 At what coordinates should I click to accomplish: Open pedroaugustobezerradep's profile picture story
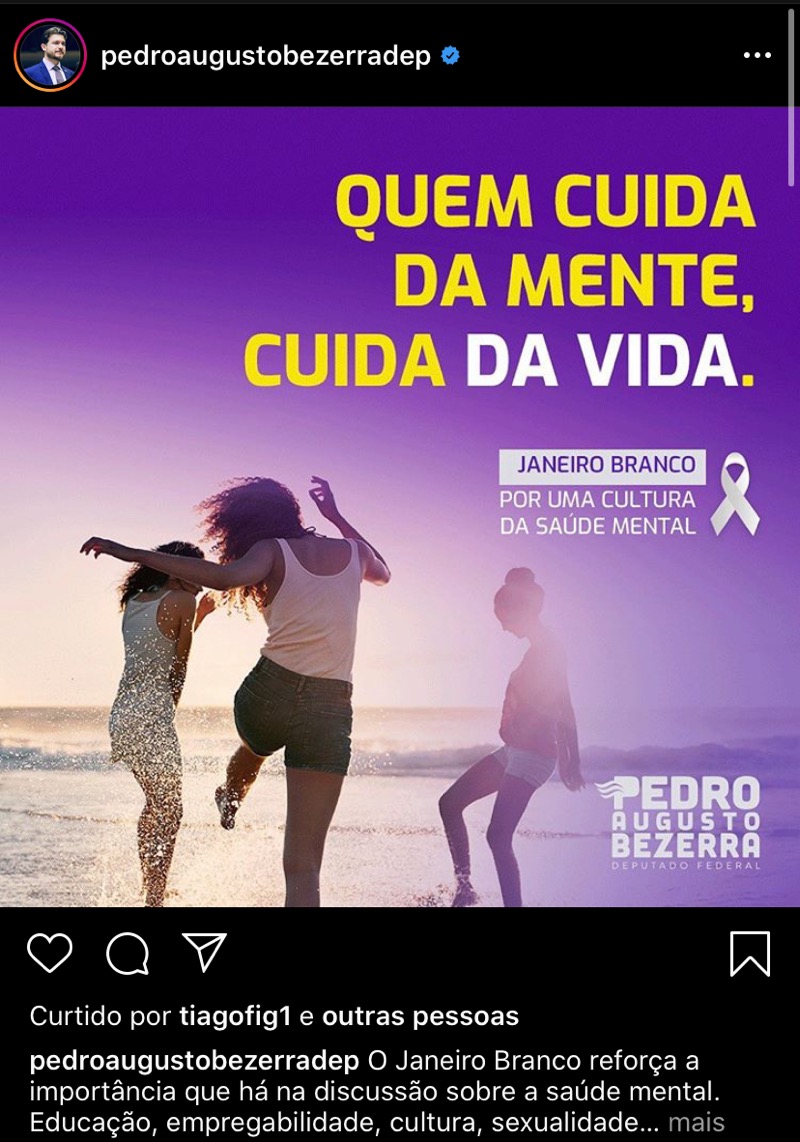point(49,56)
